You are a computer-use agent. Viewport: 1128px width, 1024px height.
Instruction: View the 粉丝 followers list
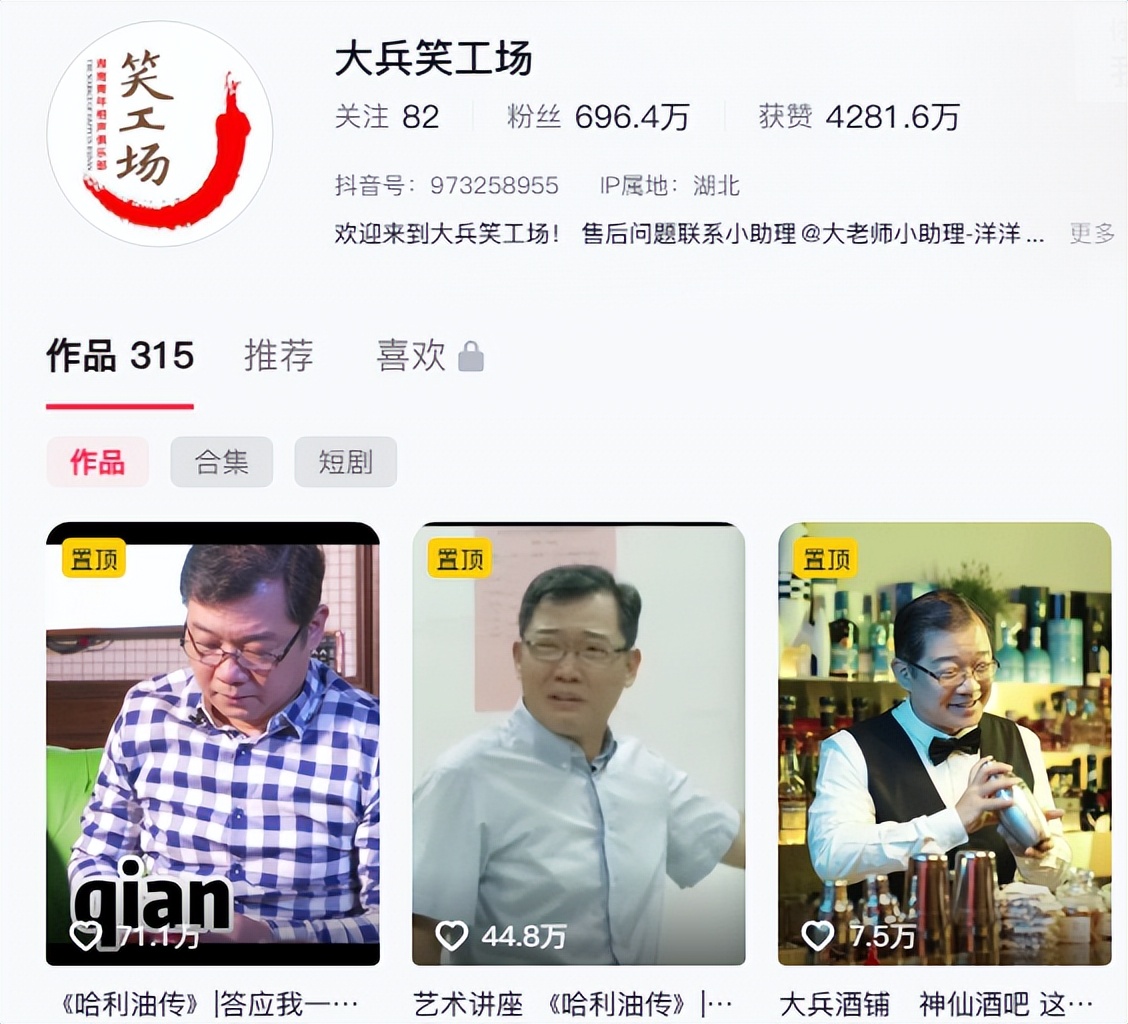click(598, 117)
